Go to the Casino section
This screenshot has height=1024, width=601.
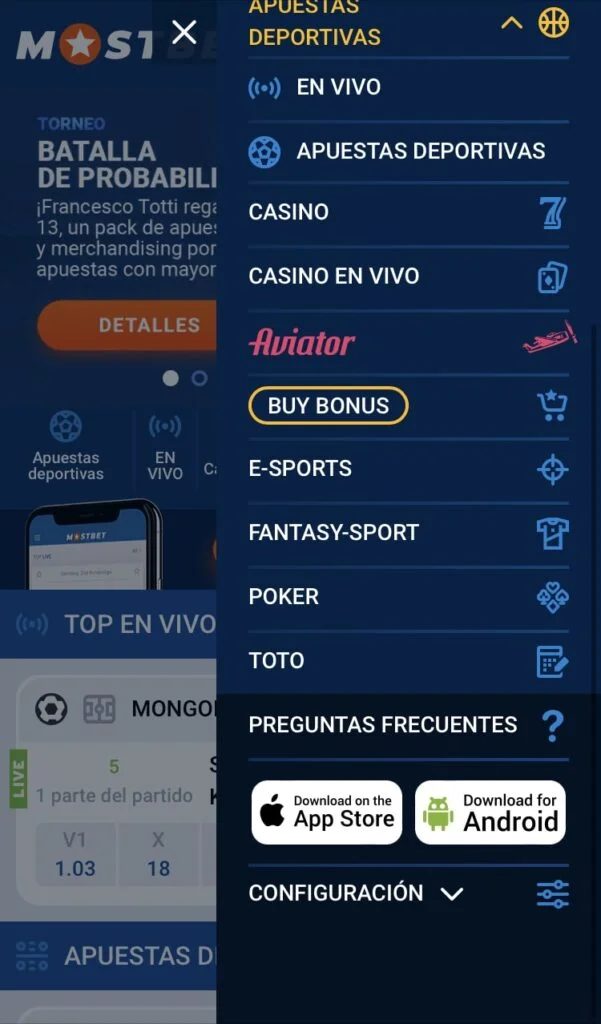[x=408, y=212]
